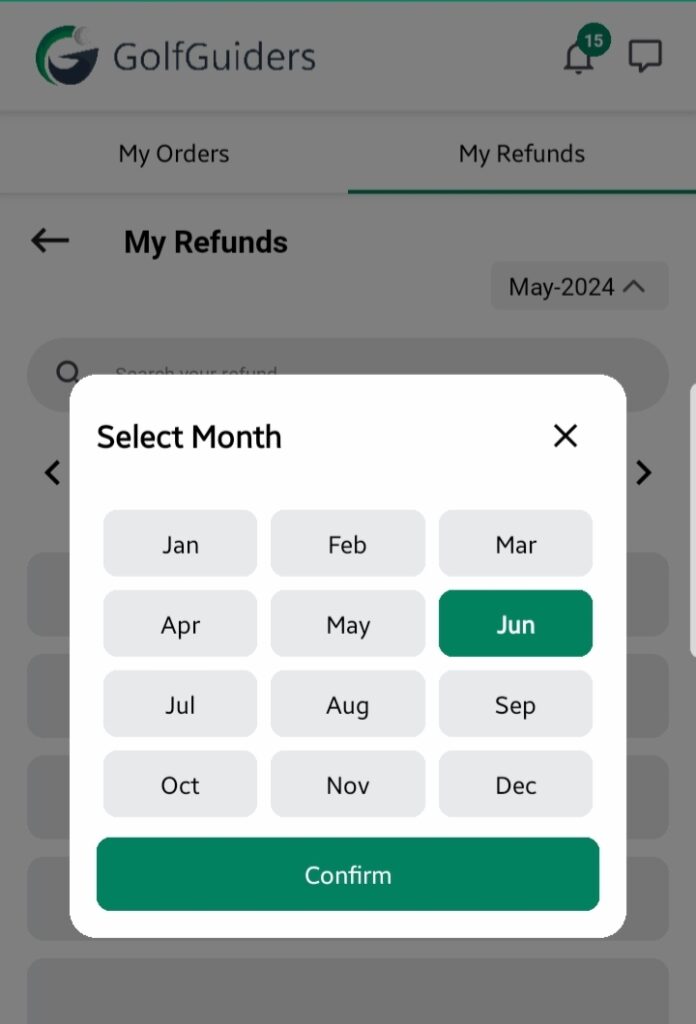Image resolution: width=696 pixels, height=1024 pixels.
Task: Pick Sep from the month grid
Action: point(515,704)
